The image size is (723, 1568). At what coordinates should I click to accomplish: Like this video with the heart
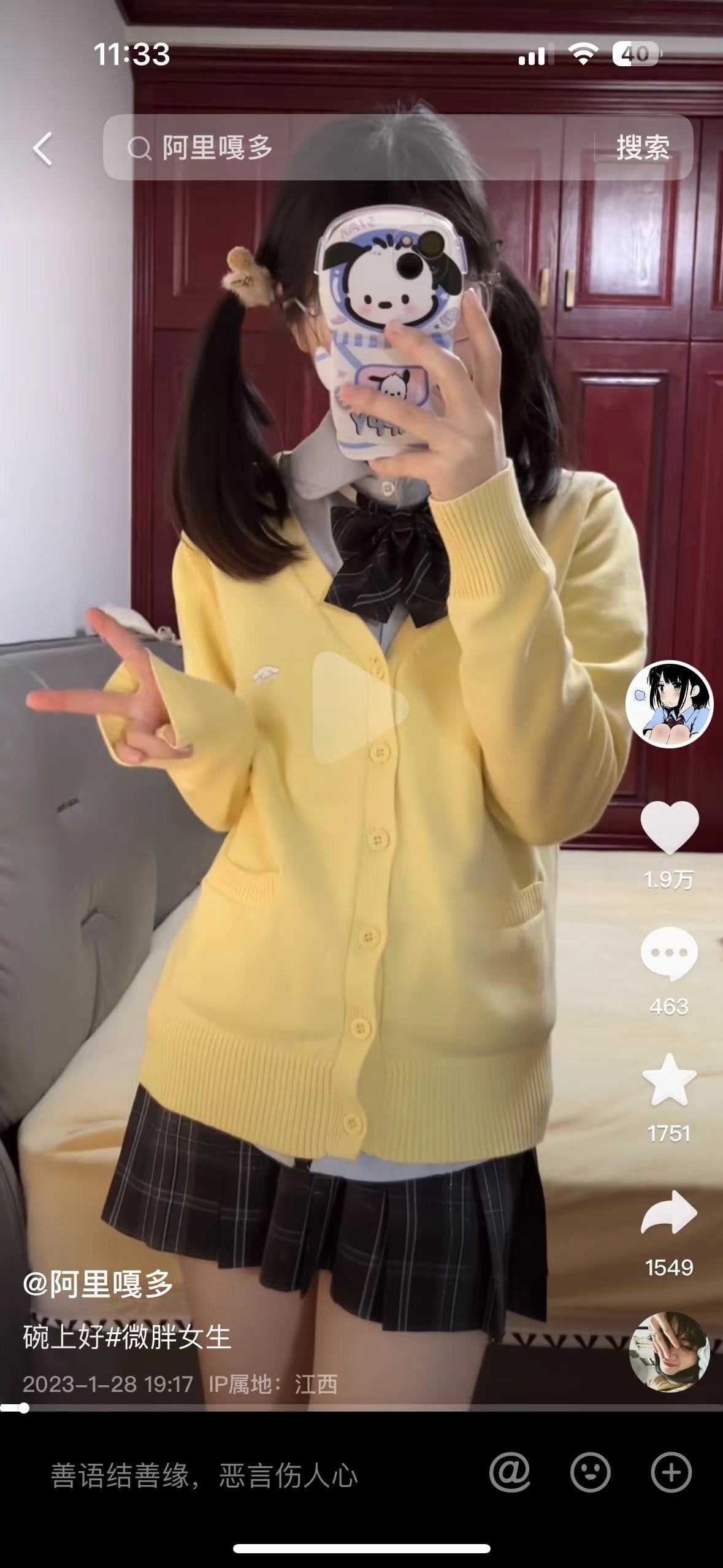pyautogui.click(x=669, y=827)
